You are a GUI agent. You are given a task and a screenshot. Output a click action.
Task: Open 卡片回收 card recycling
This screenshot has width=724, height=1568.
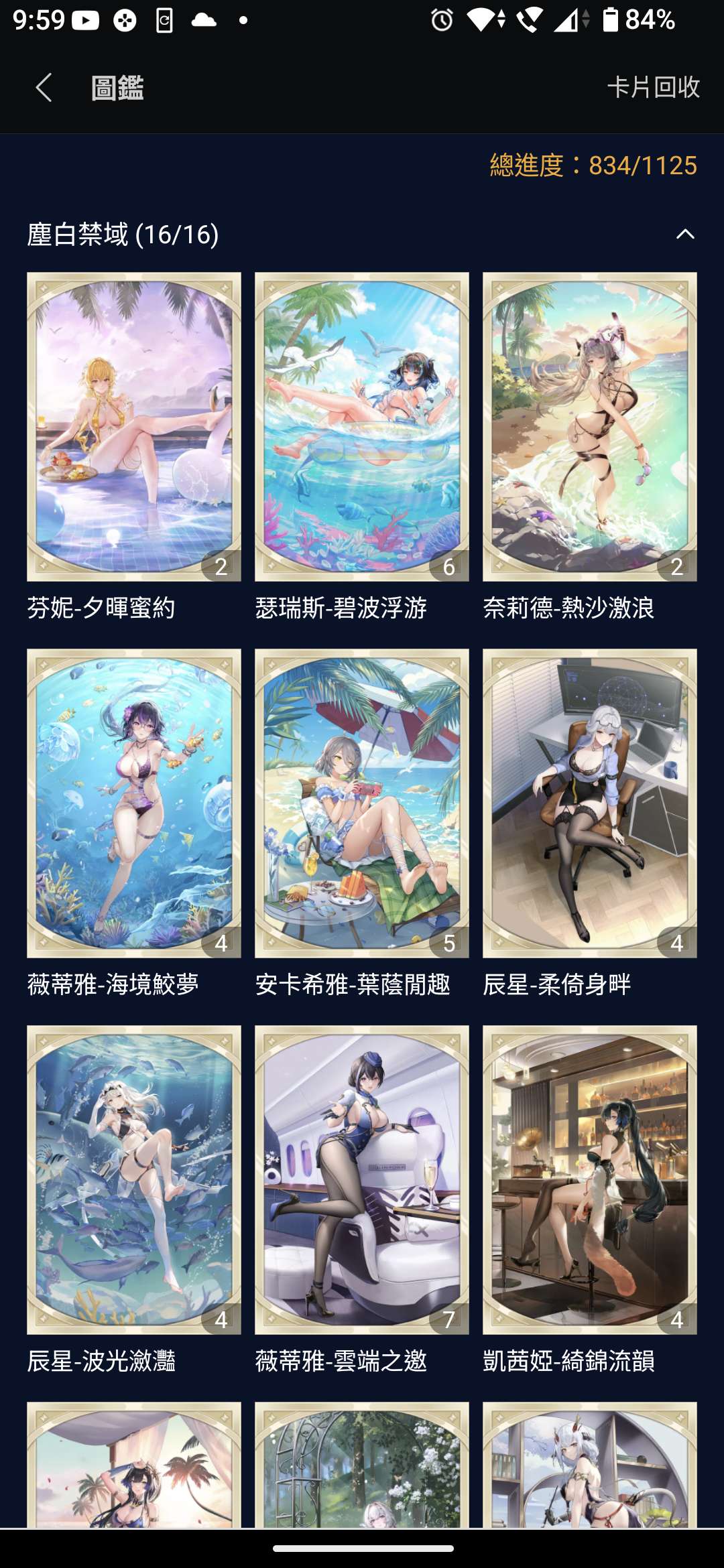pos(653,87)
